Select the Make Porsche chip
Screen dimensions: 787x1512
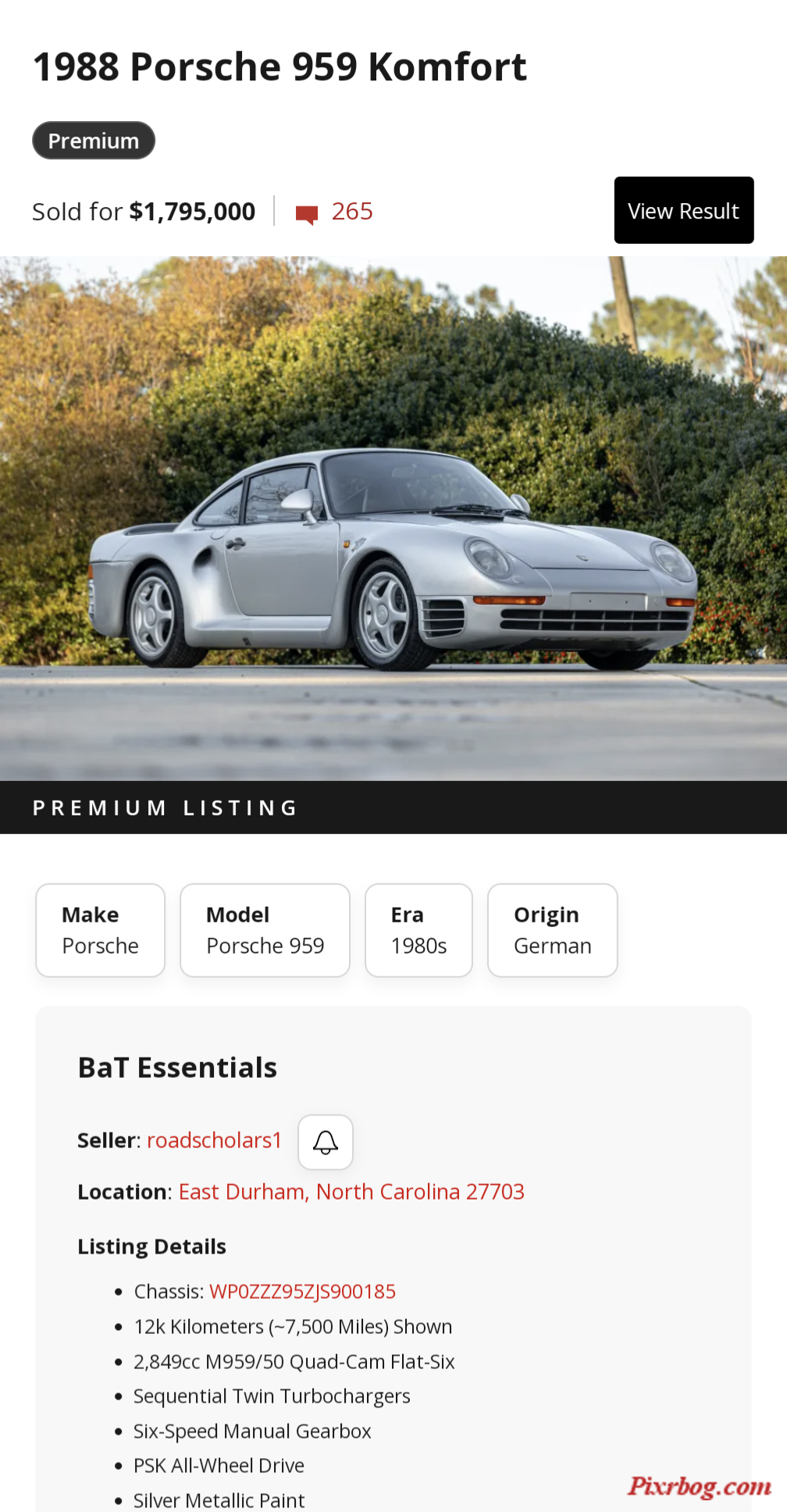[100, 930]
